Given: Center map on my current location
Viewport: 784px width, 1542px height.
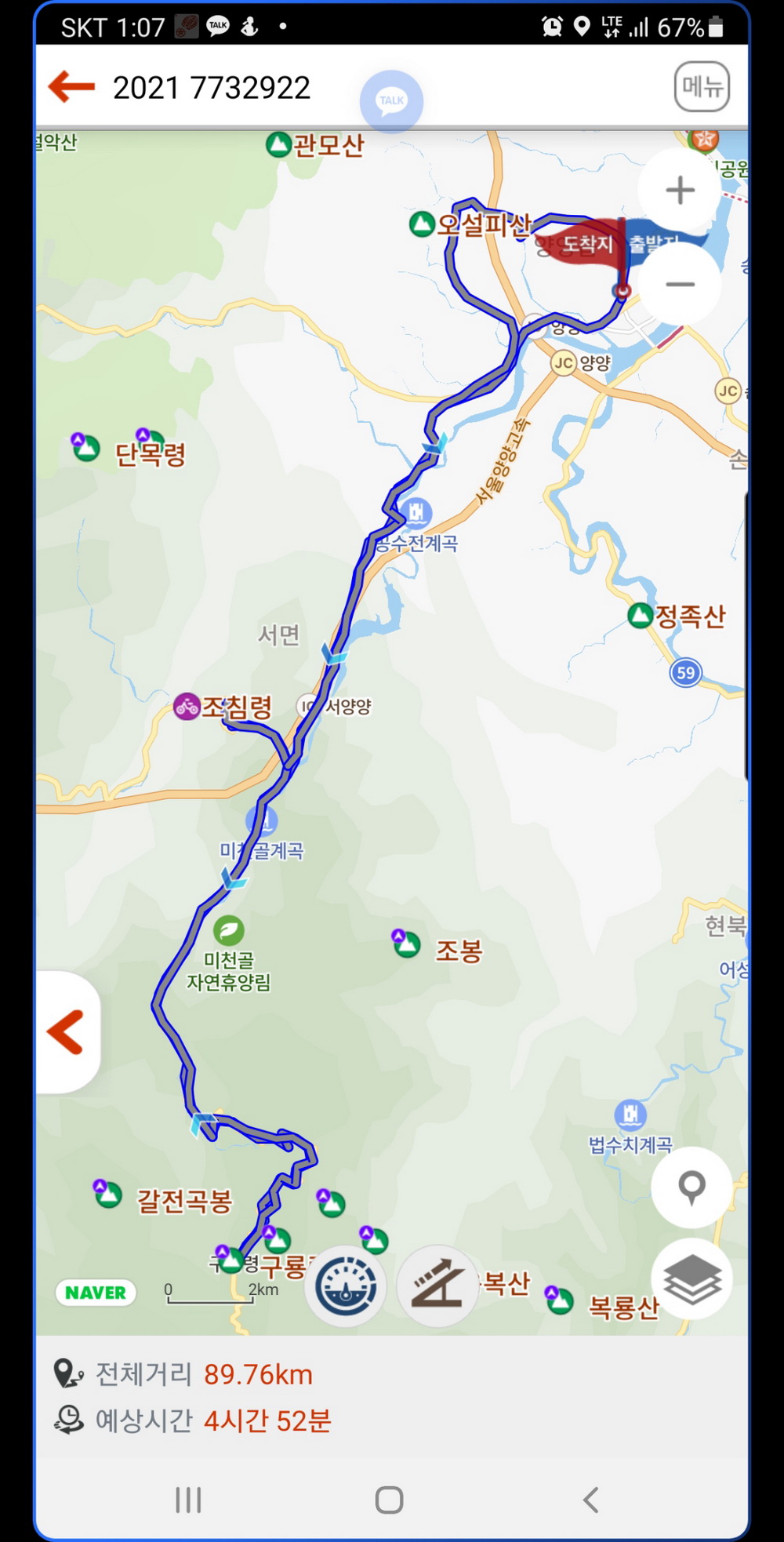Looking at the screenshot, I should coord(691,1187).
